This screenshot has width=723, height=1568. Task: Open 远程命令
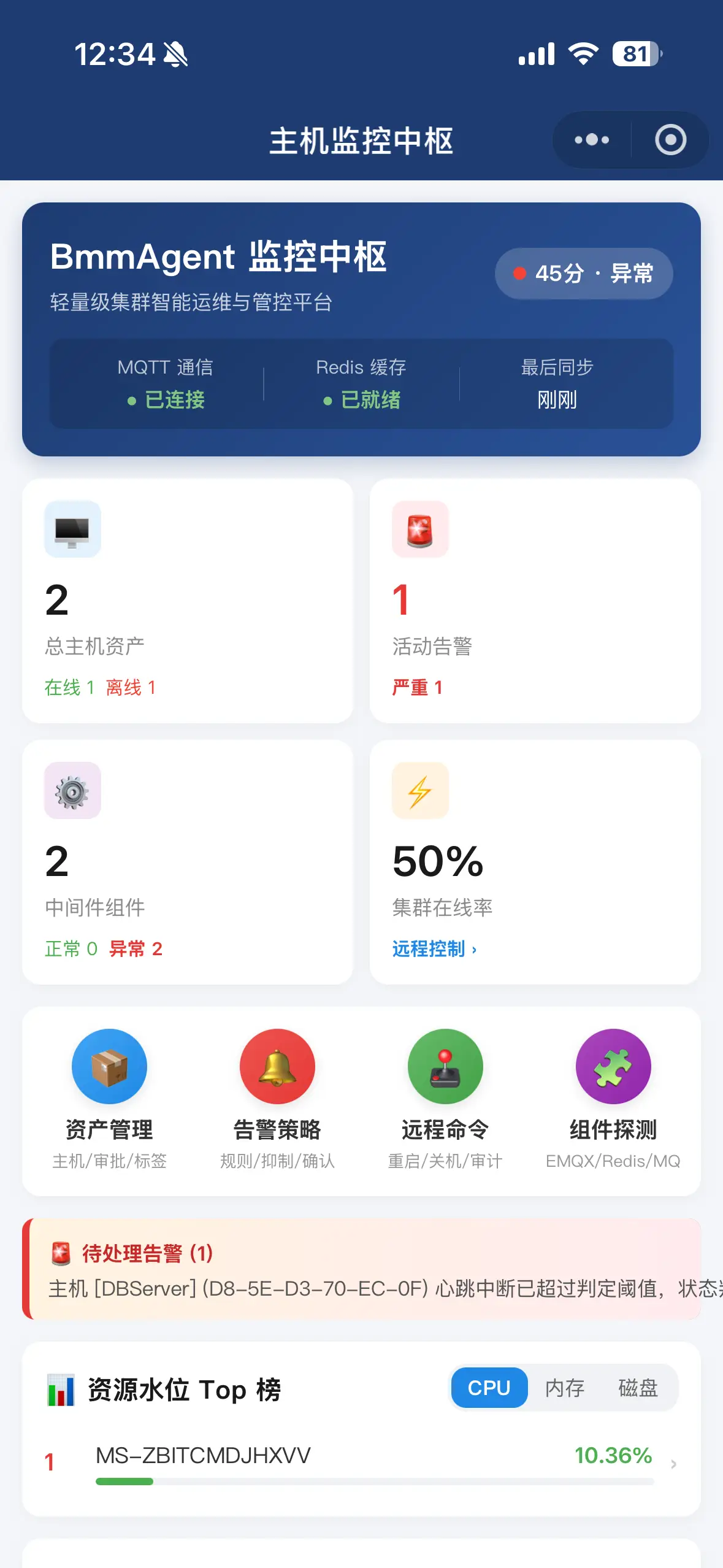[x=445, y=1100]
